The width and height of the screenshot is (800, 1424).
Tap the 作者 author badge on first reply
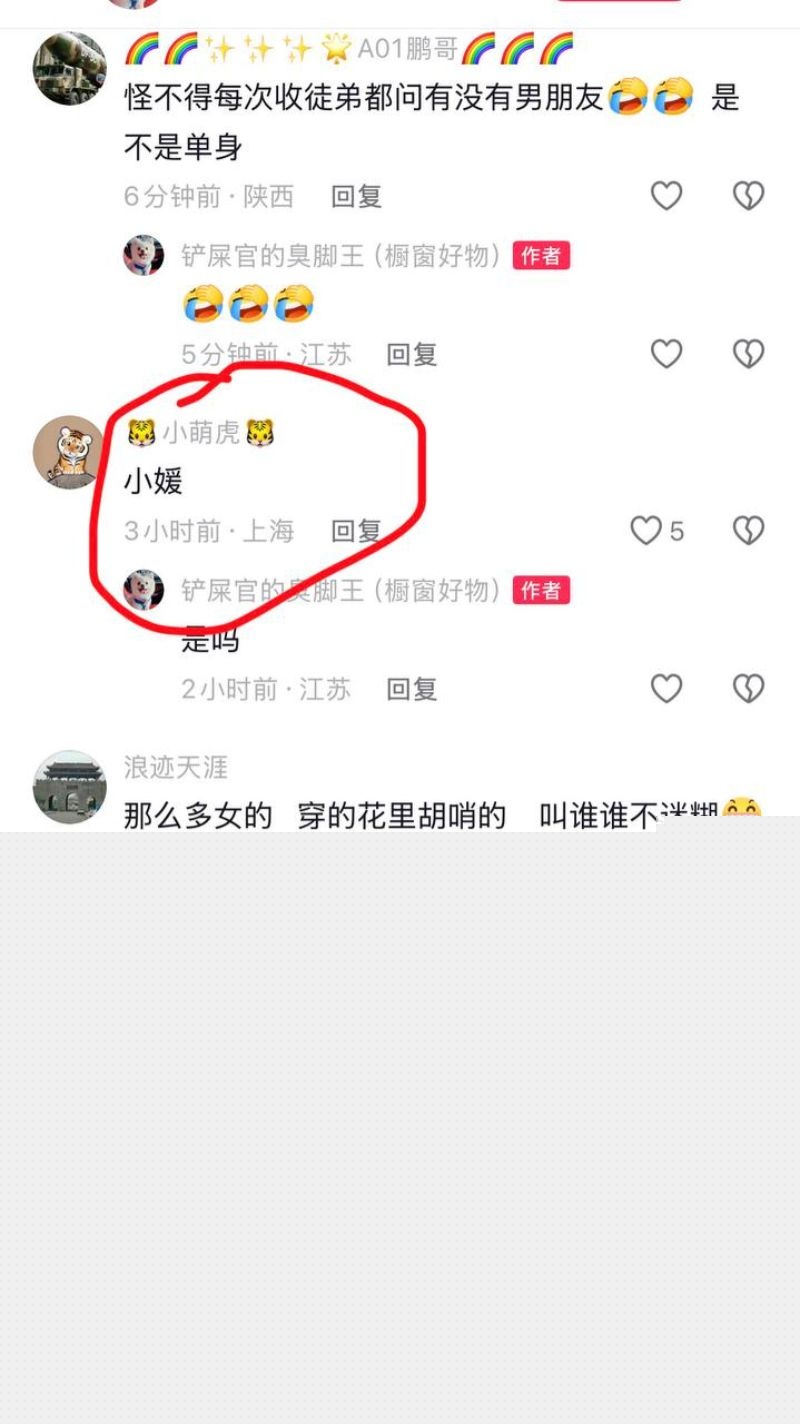point(543,257)
